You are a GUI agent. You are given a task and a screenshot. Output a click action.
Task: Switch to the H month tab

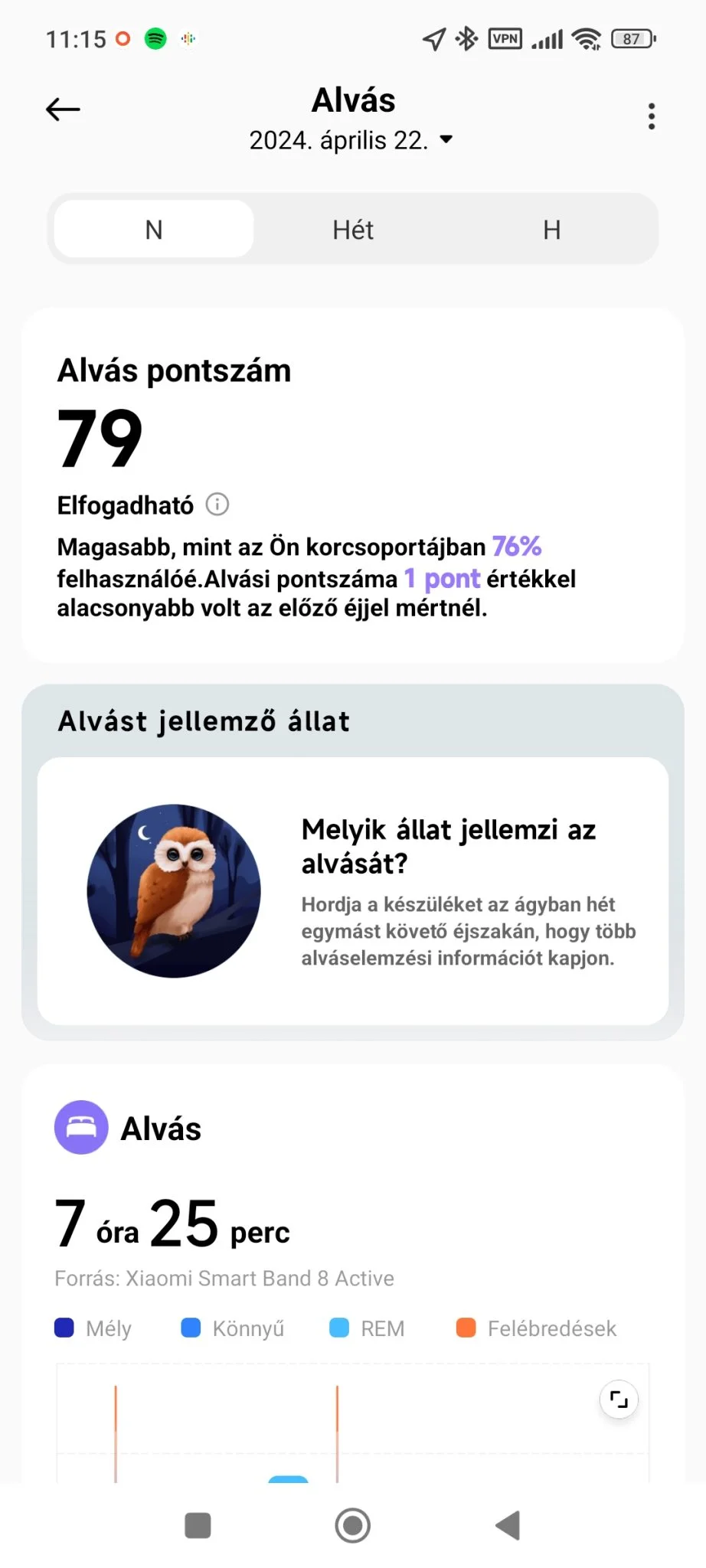(x=551, y=230)
